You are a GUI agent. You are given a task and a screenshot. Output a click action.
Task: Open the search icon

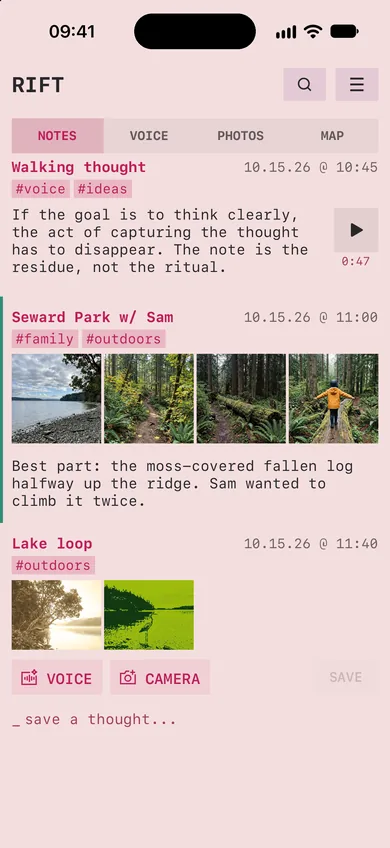[x=305, y=84]
